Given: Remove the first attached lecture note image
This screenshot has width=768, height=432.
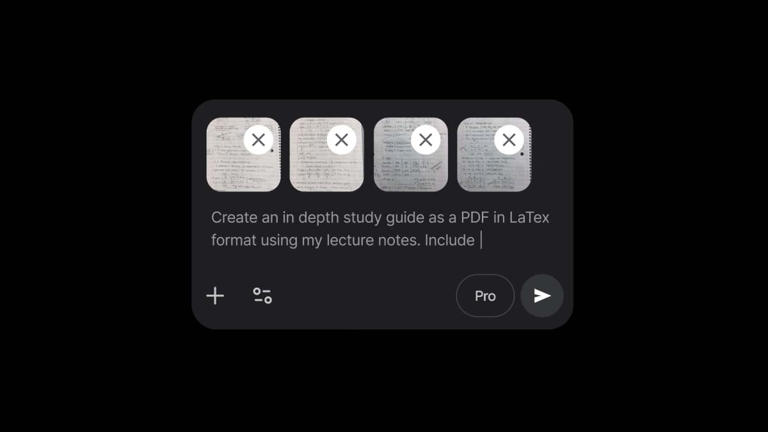Looking at the screenshot, I should click(258, 140).
